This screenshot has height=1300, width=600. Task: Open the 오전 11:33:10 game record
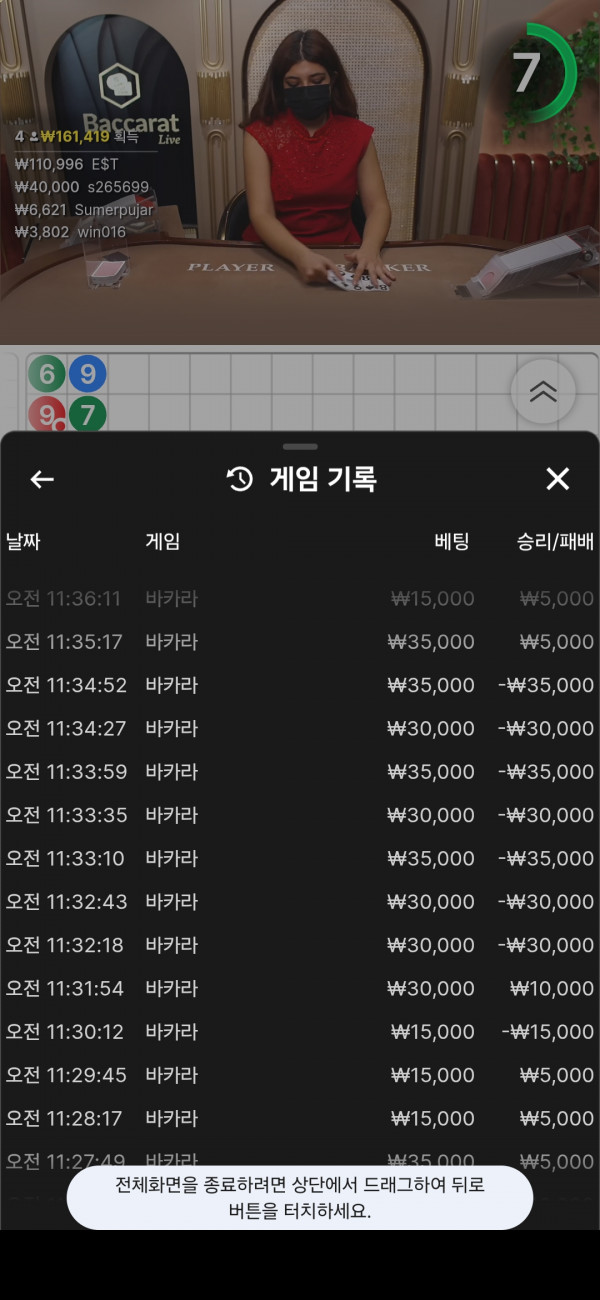(x=300, y=858)
